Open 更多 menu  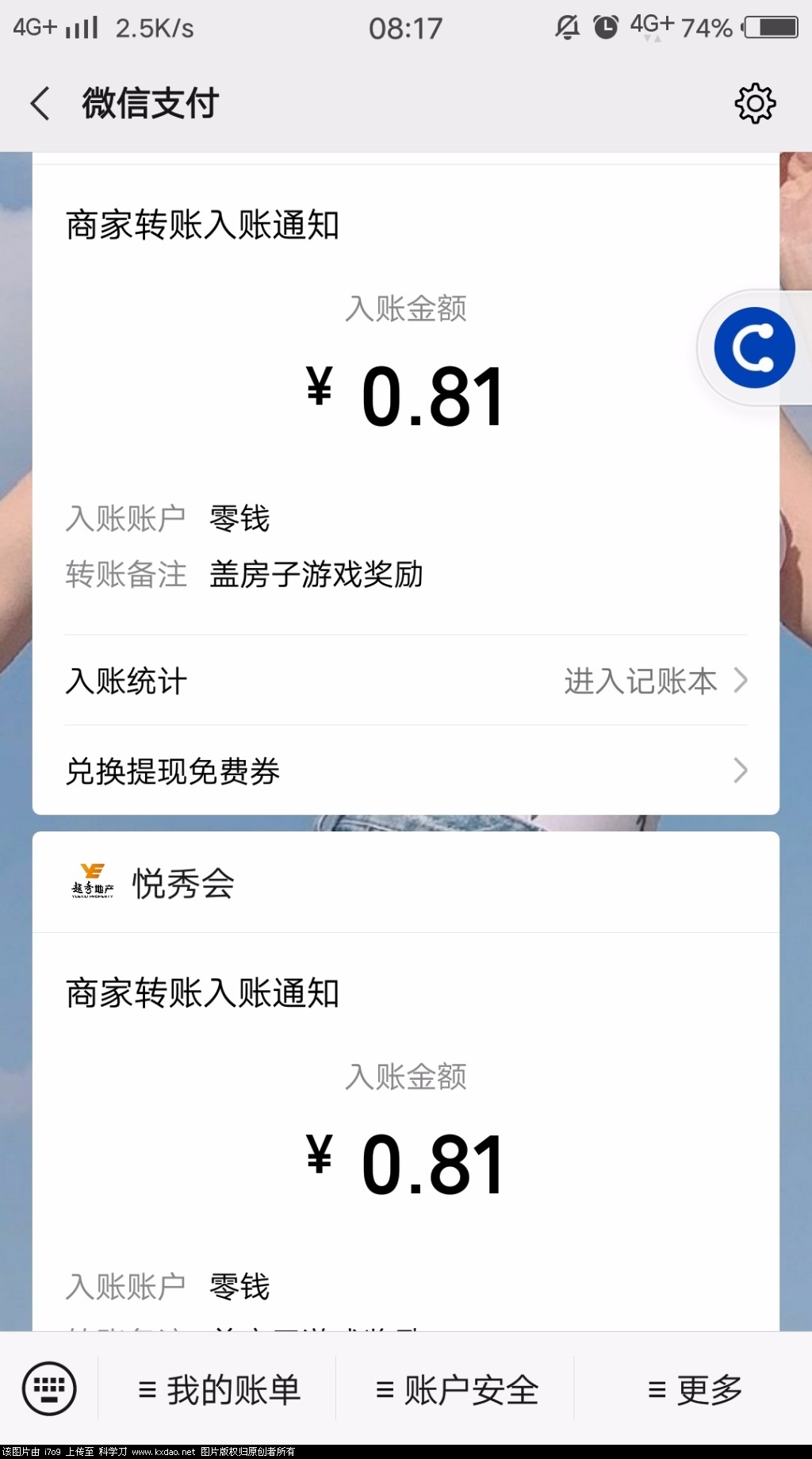pyautogui.click(x=694, y=1389)
